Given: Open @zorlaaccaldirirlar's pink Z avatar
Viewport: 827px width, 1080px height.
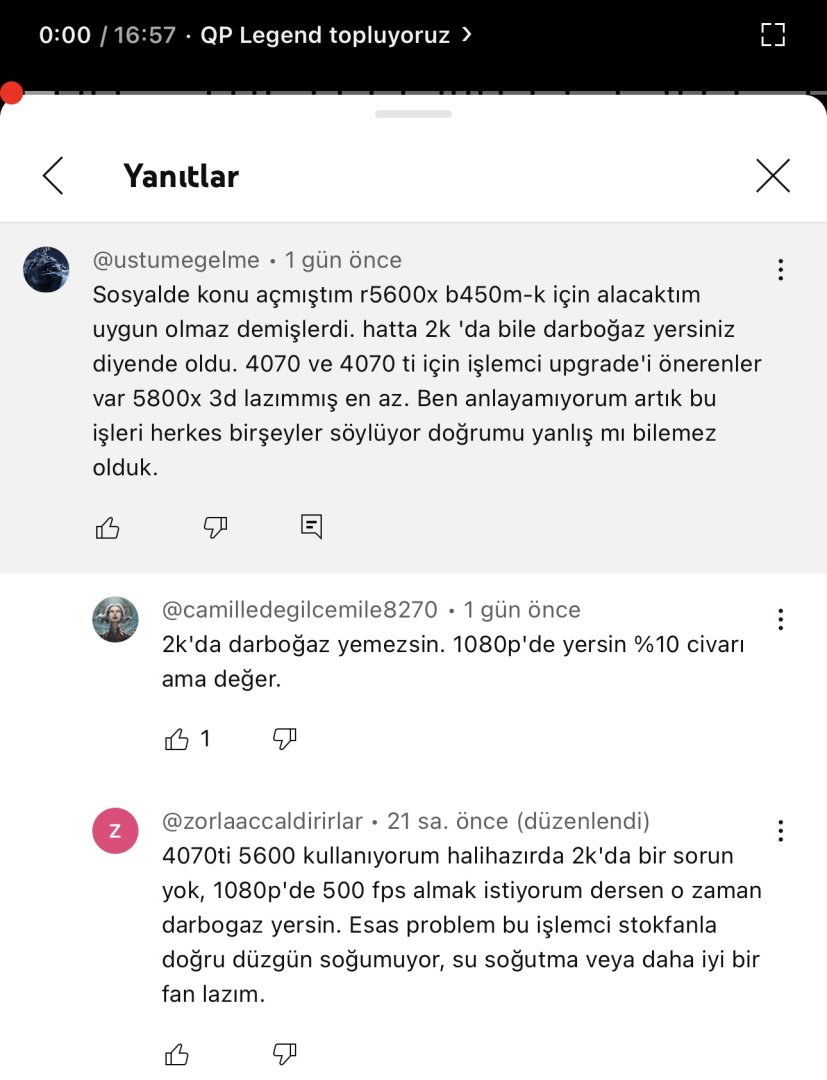Looking at the screenshot, I should 115,830.
